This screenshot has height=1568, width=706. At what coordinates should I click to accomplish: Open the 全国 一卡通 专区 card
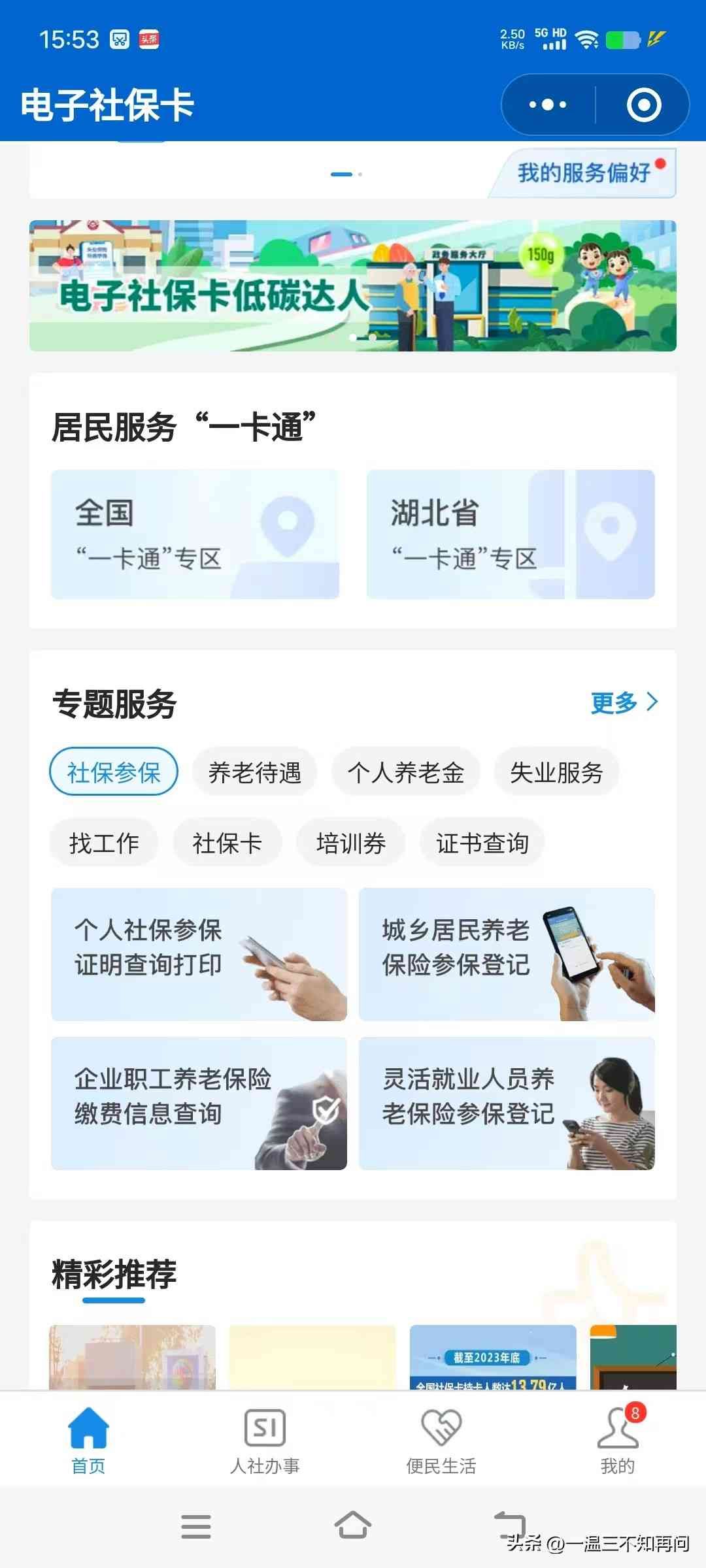(195, 534)
